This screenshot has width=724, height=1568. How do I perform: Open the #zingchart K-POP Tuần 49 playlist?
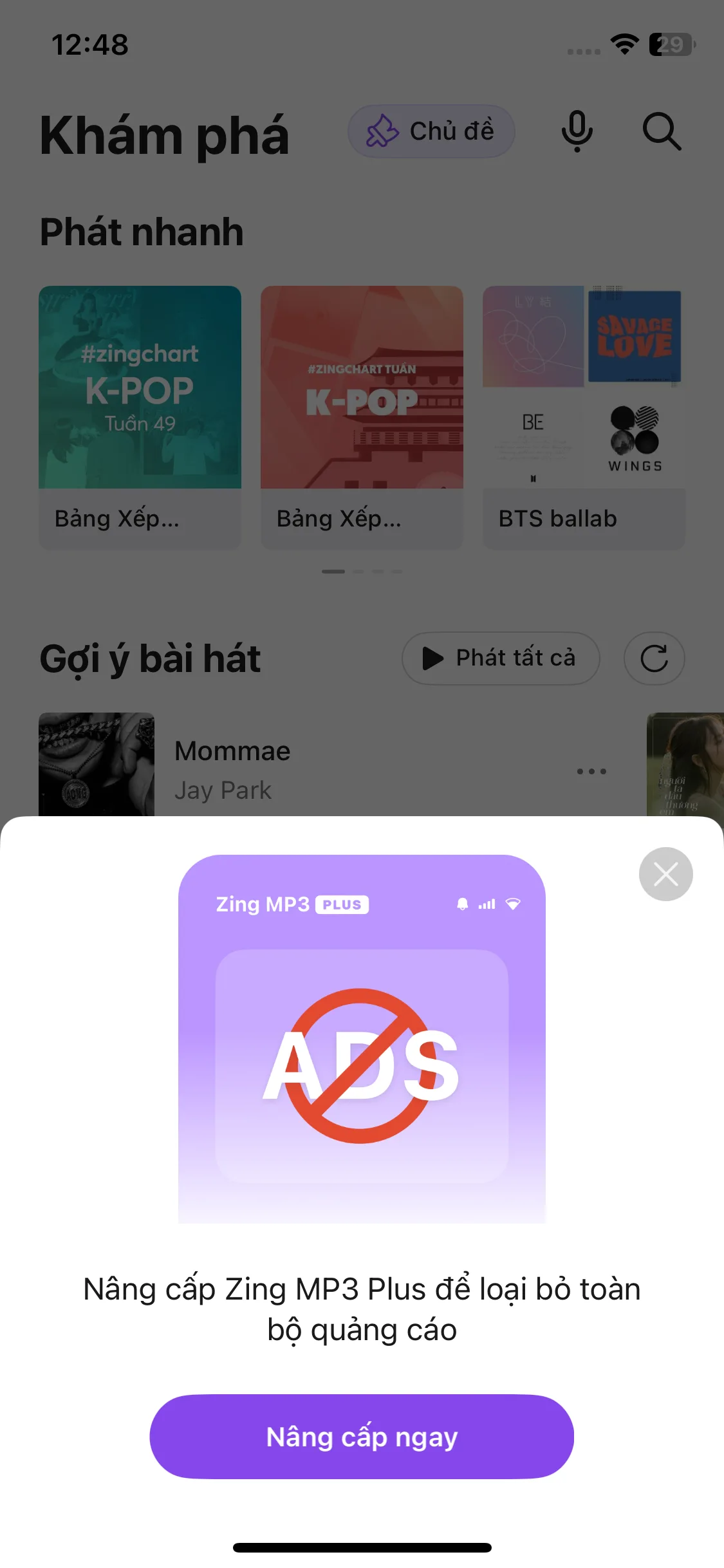[x=140, y=387]
